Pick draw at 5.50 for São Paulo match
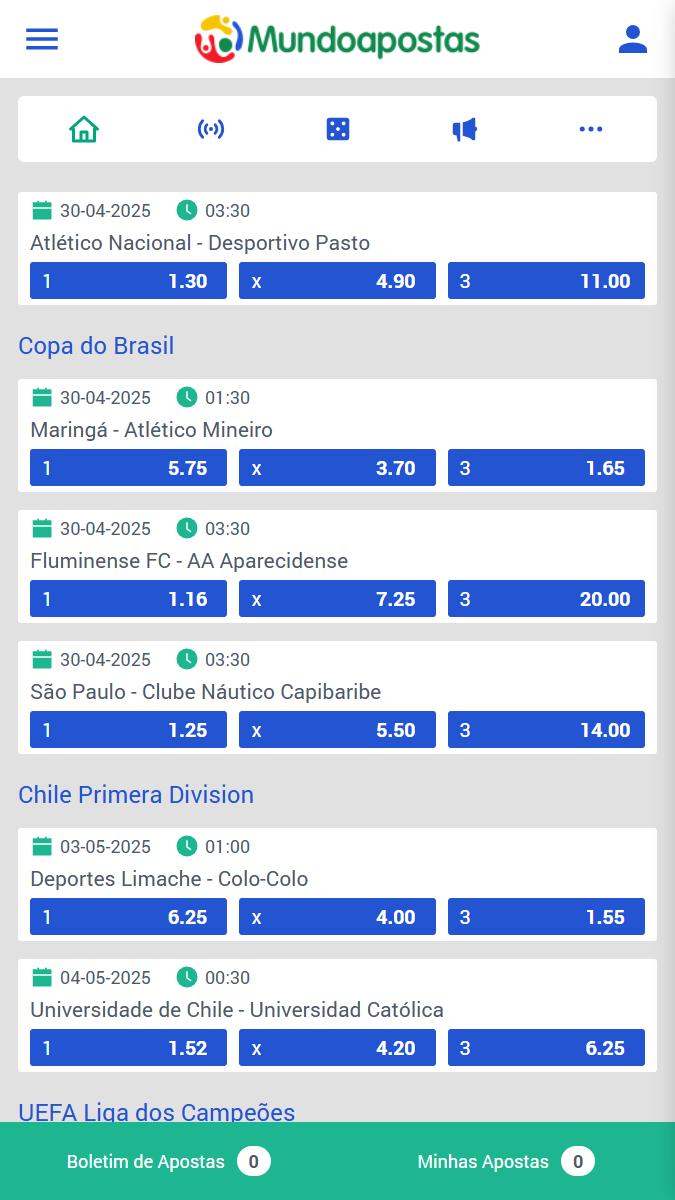 pos(337,730)
